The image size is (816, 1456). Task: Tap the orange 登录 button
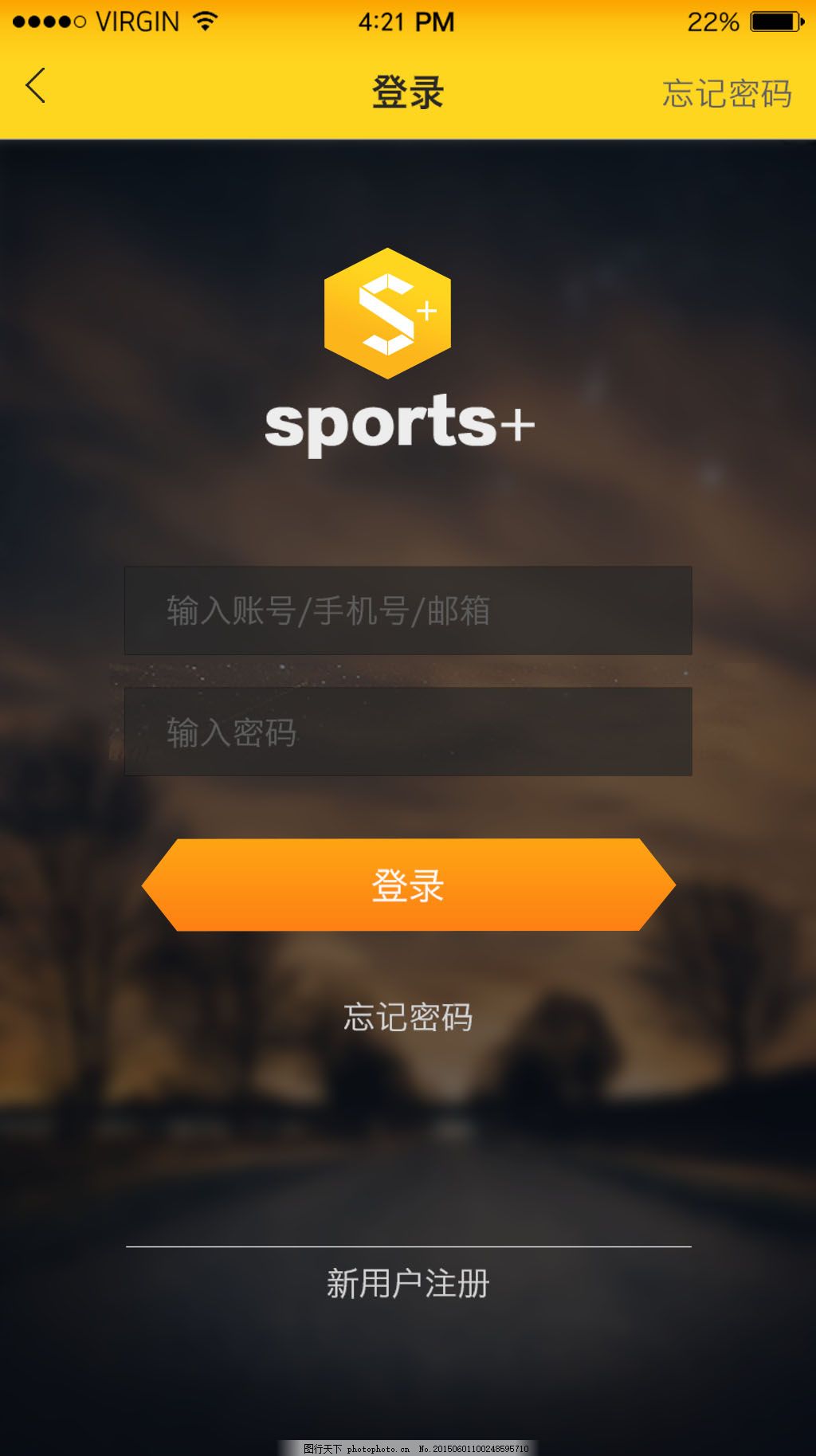coord(408,885)
